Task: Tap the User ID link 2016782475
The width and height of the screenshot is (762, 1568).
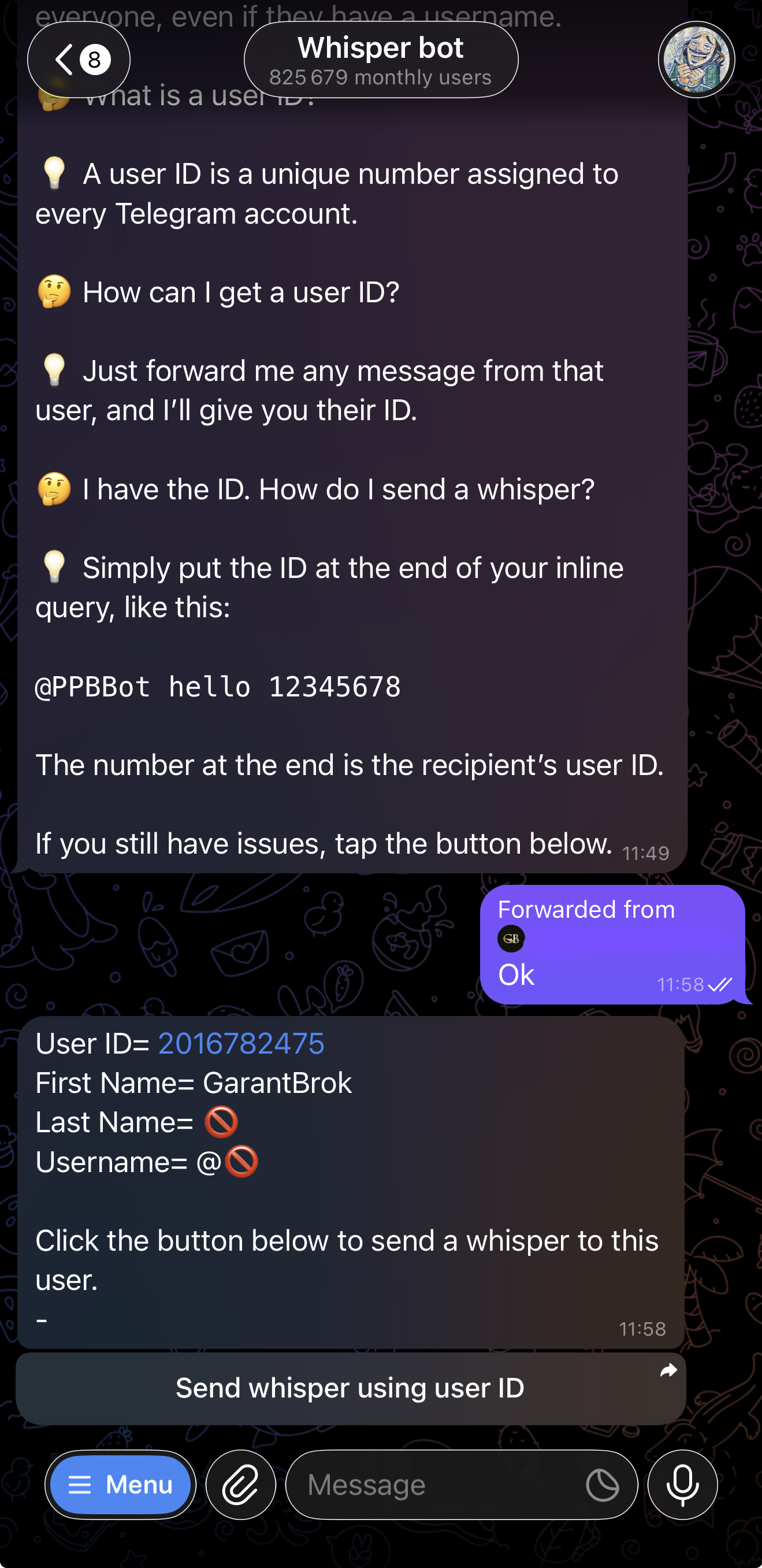Action: point(241,1043)
